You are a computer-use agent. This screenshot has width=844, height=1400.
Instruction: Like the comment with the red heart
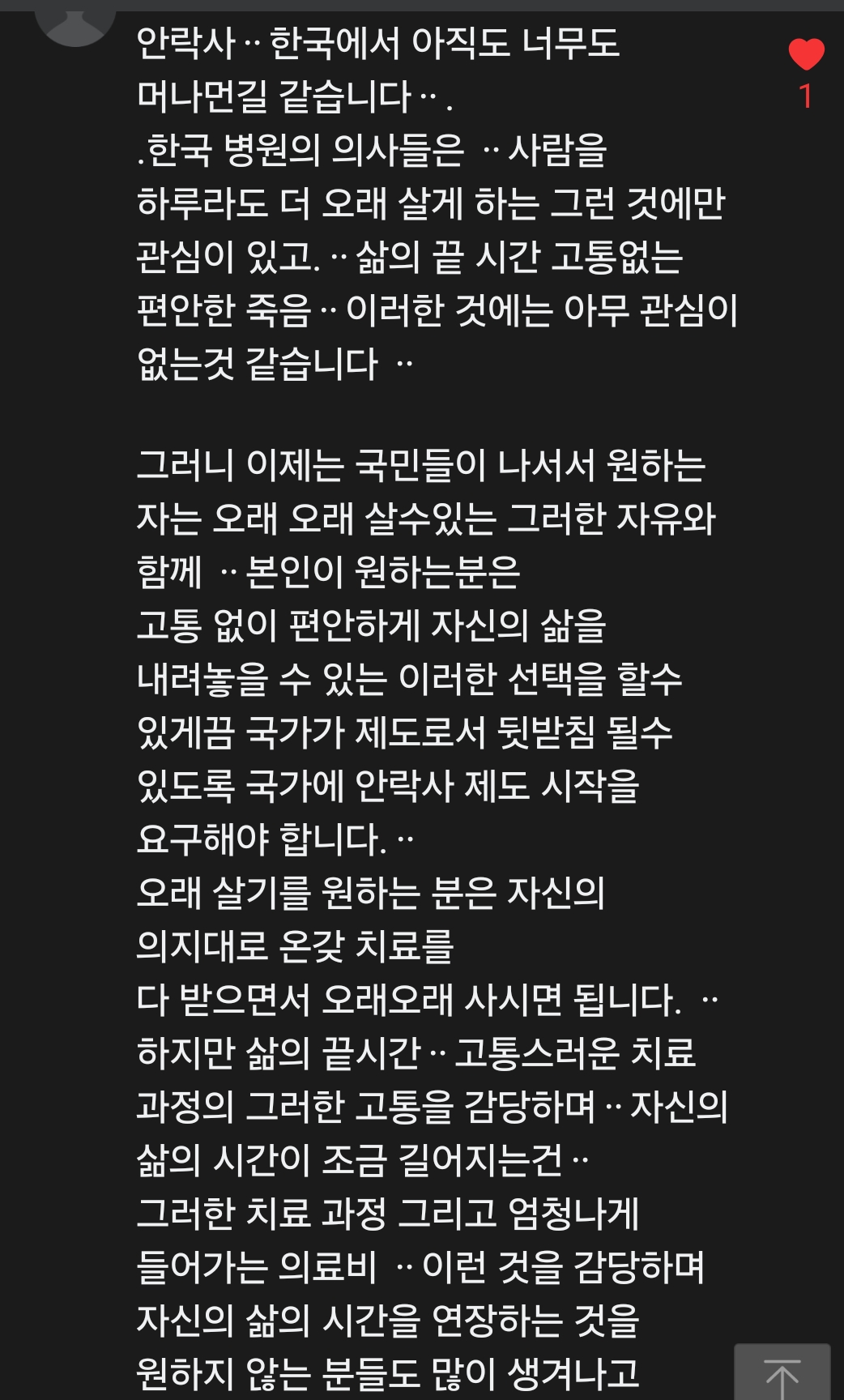(x=806, y=55)
